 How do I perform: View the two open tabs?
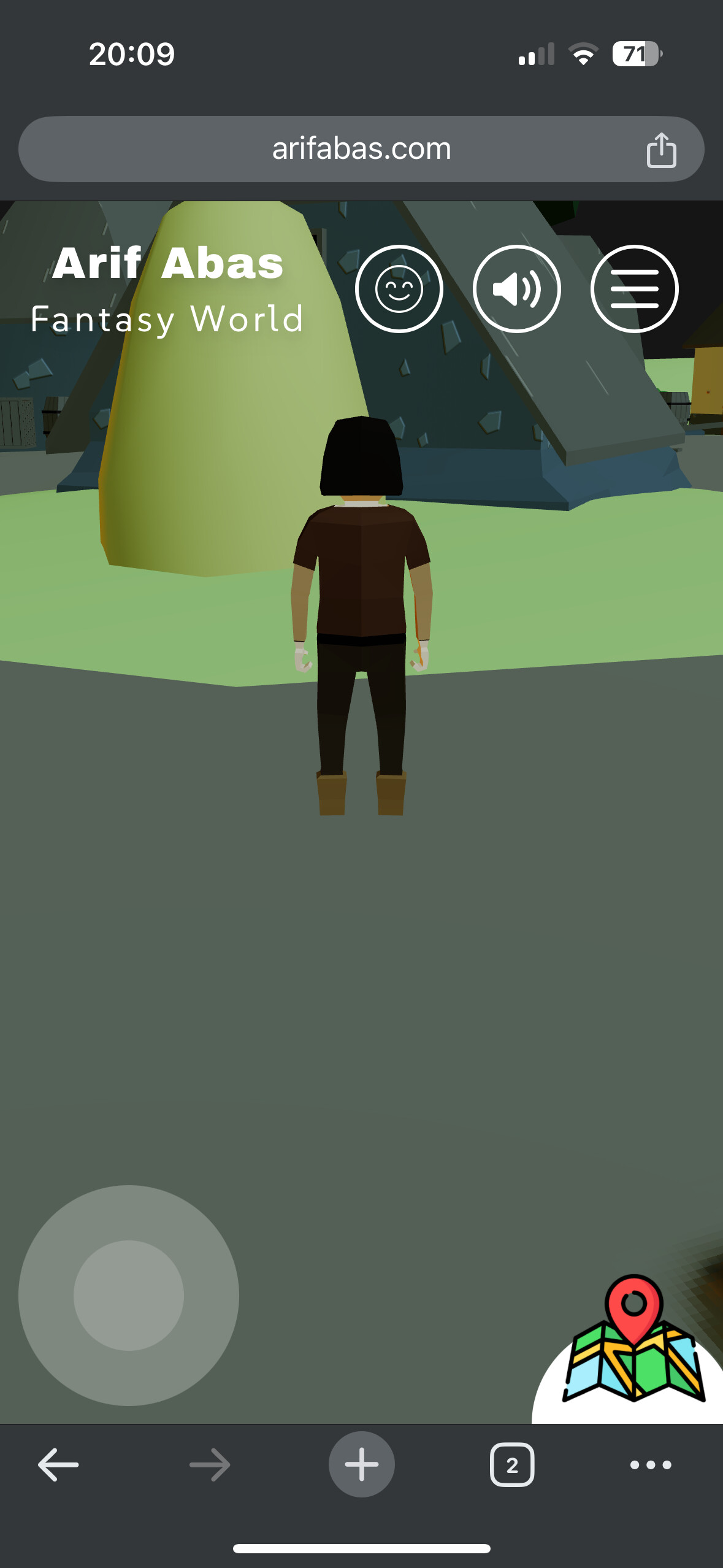(512, 1464)
